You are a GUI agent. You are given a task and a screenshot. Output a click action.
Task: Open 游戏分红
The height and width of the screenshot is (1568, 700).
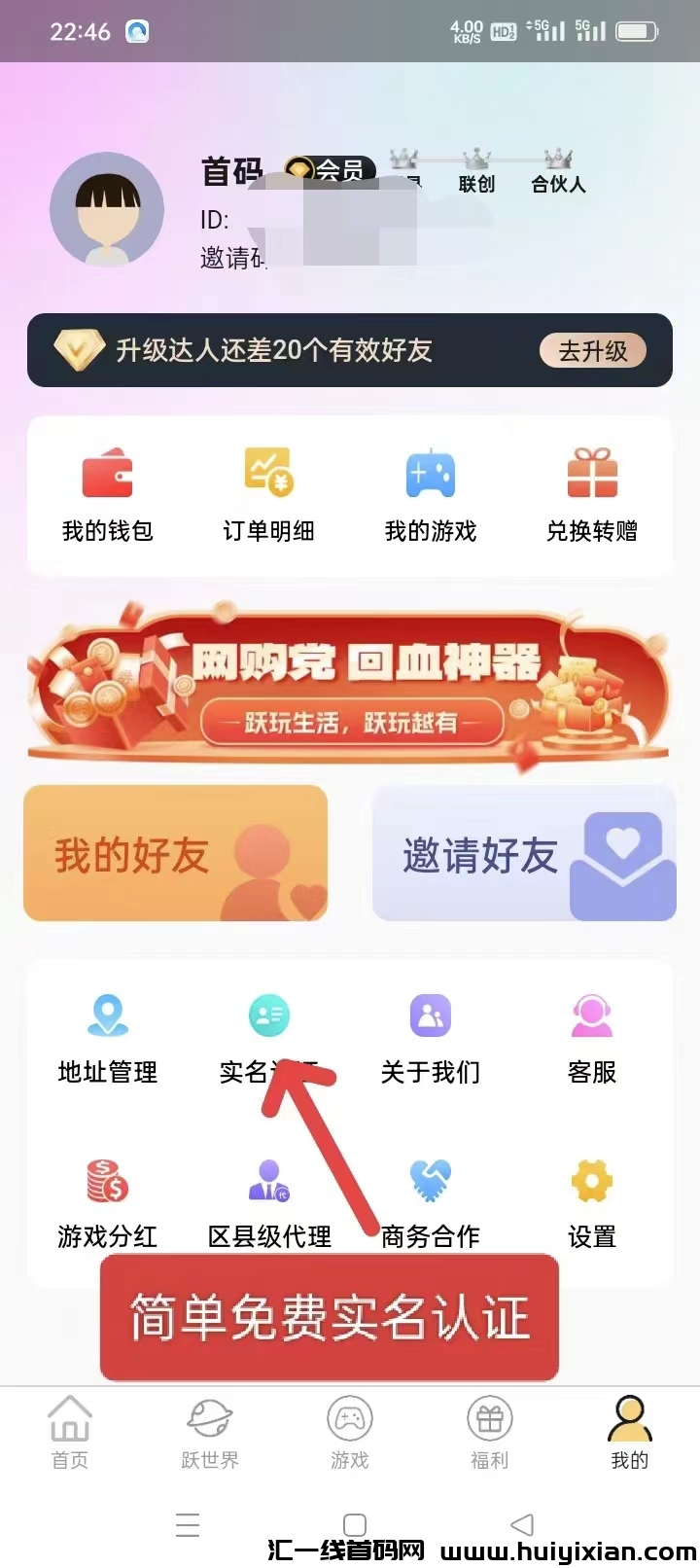(107, 1202)
